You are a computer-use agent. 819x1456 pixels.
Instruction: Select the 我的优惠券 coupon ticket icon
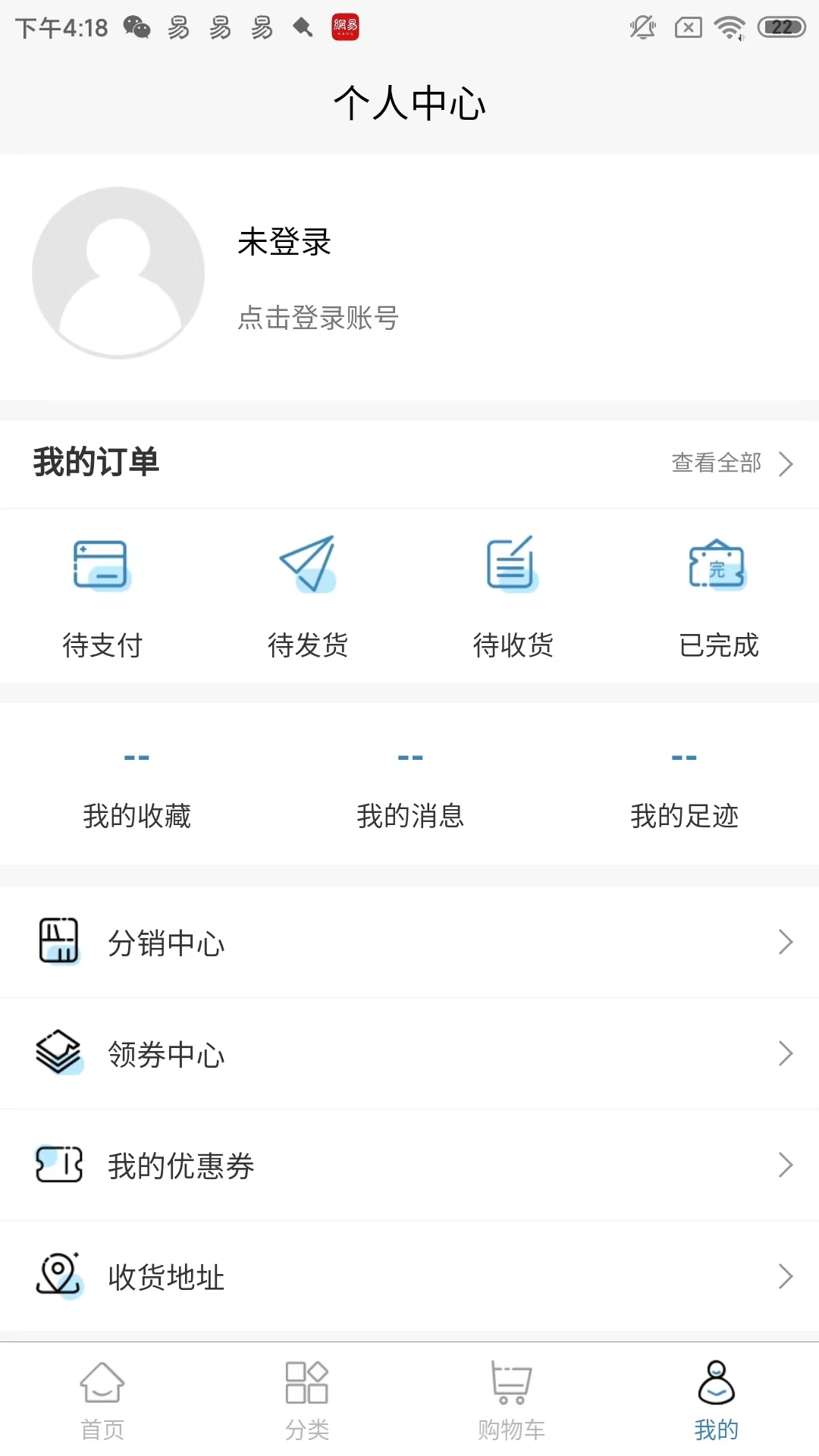59,1166
